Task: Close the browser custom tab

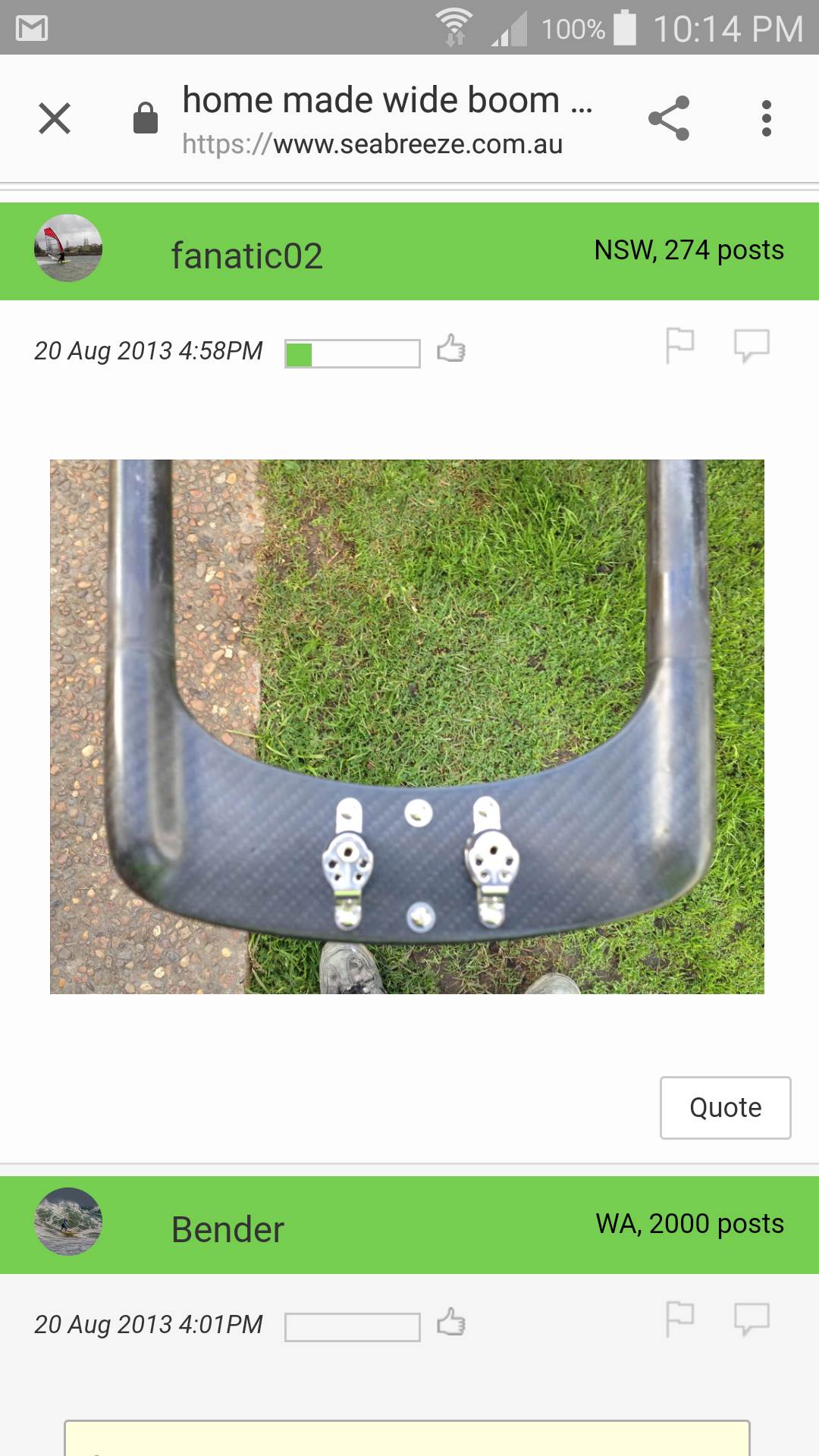Action: pos(55,118)
